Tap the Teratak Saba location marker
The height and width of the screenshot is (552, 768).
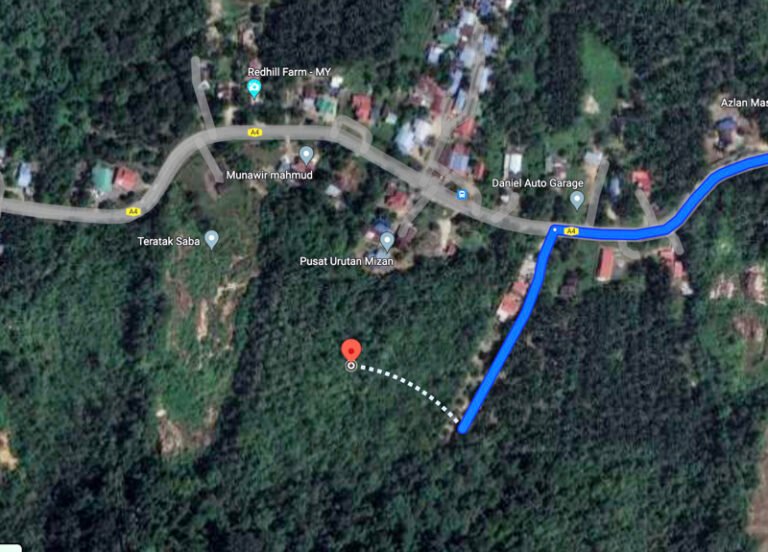(211, 239)
